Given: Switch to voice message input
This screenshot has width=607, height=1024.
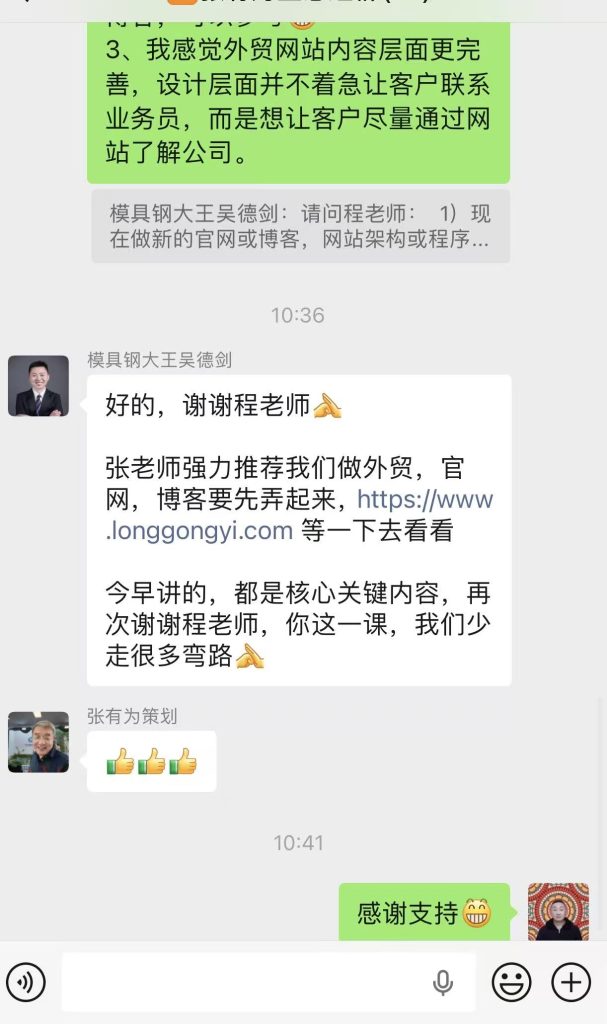Looking at the screenshot, I should (26, 983).
